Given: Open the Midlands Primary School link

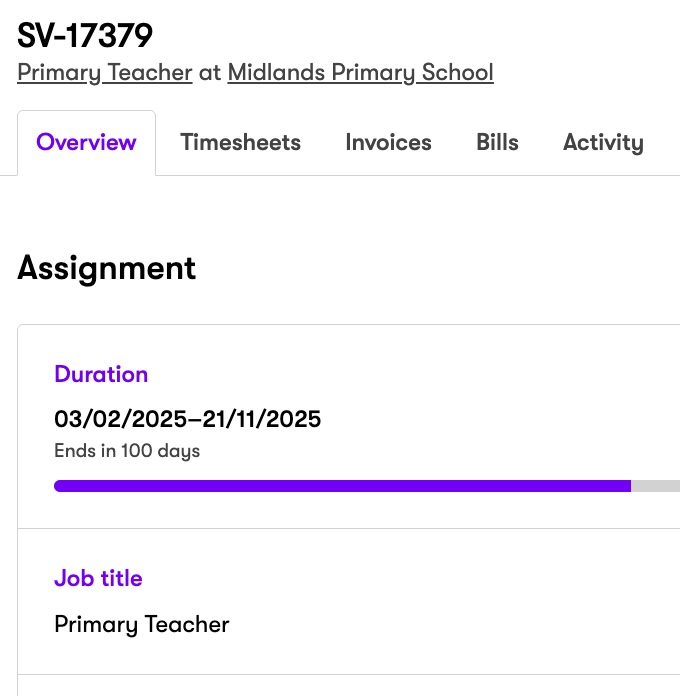Looking at the screenshot, I should point(360,73).
